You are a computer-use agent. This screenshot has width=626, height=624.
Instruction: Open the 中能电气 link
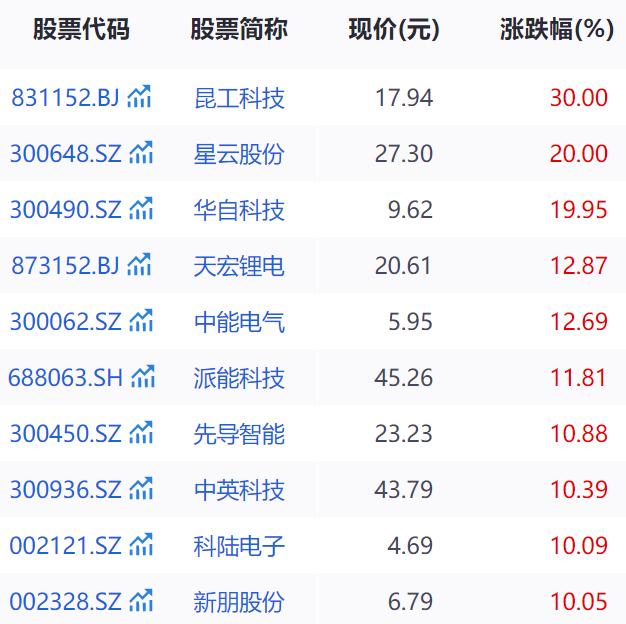click(239, 322)
